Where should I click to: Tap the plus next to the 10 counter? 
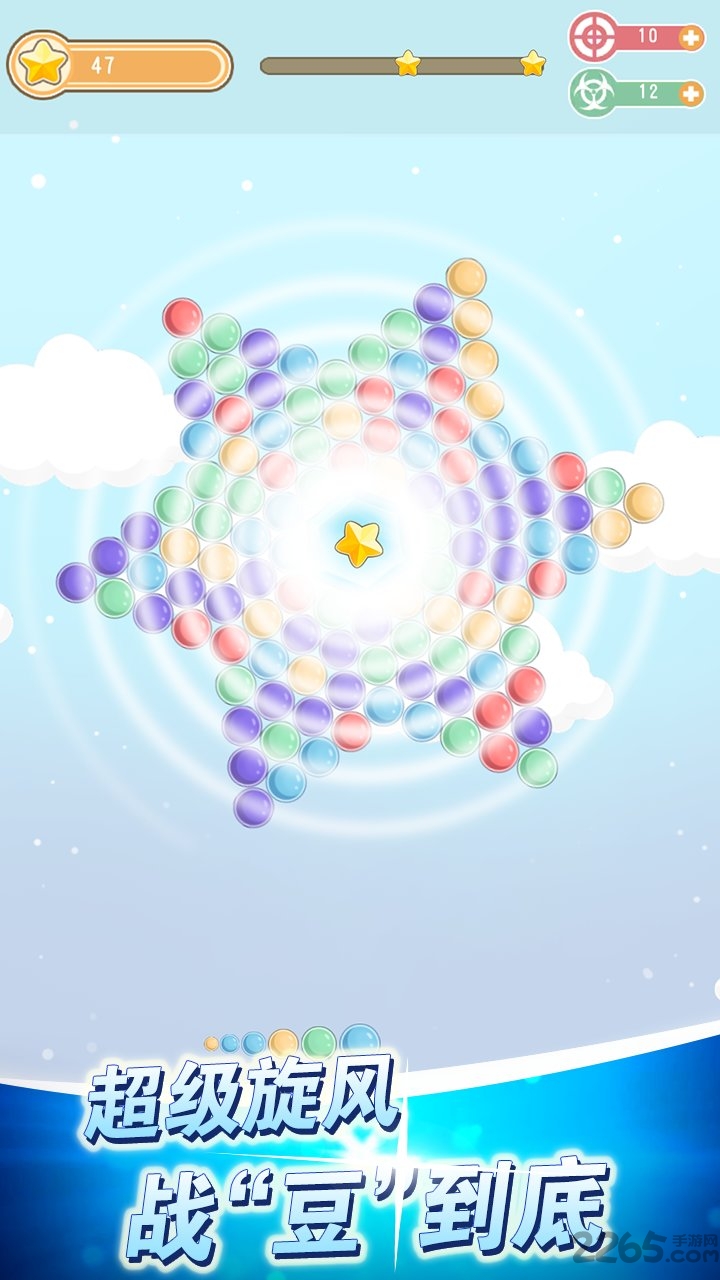click(x=691, y=38)
